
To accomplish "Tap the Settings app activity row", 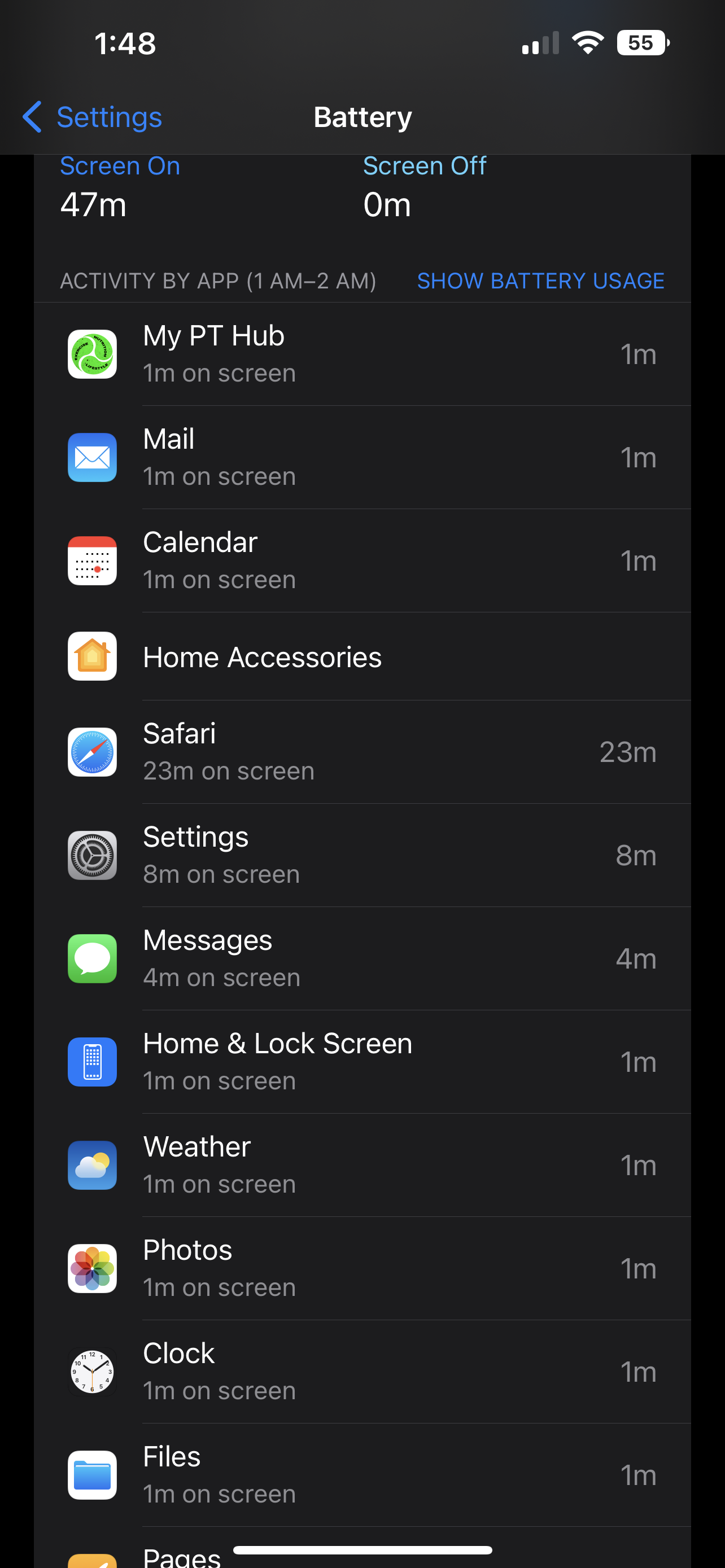I will tap(362, 855).
